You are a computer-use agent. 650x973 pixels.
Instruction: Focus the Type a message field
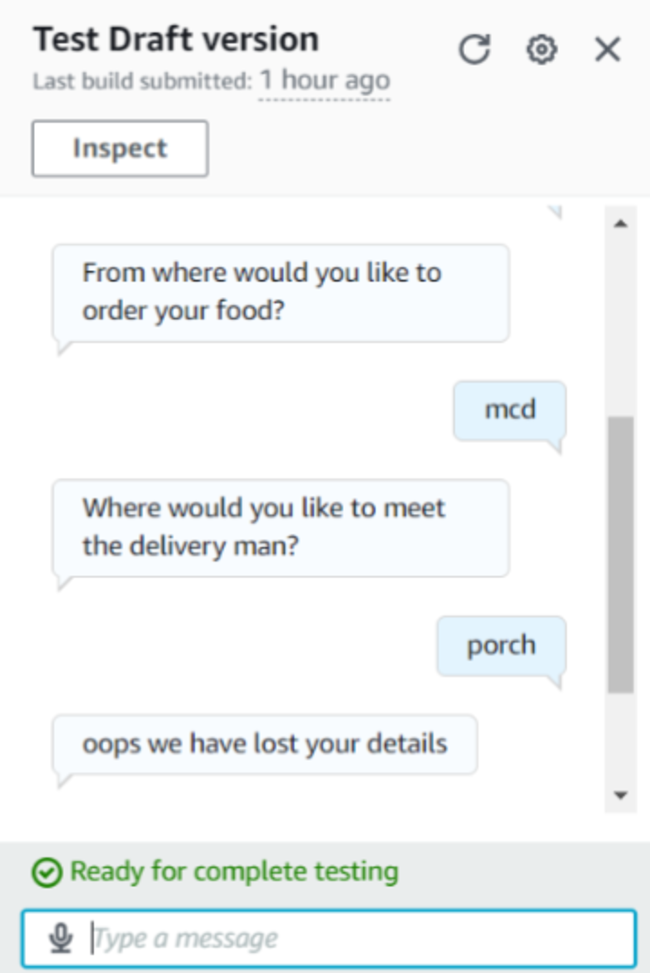[x=360, y=938]
